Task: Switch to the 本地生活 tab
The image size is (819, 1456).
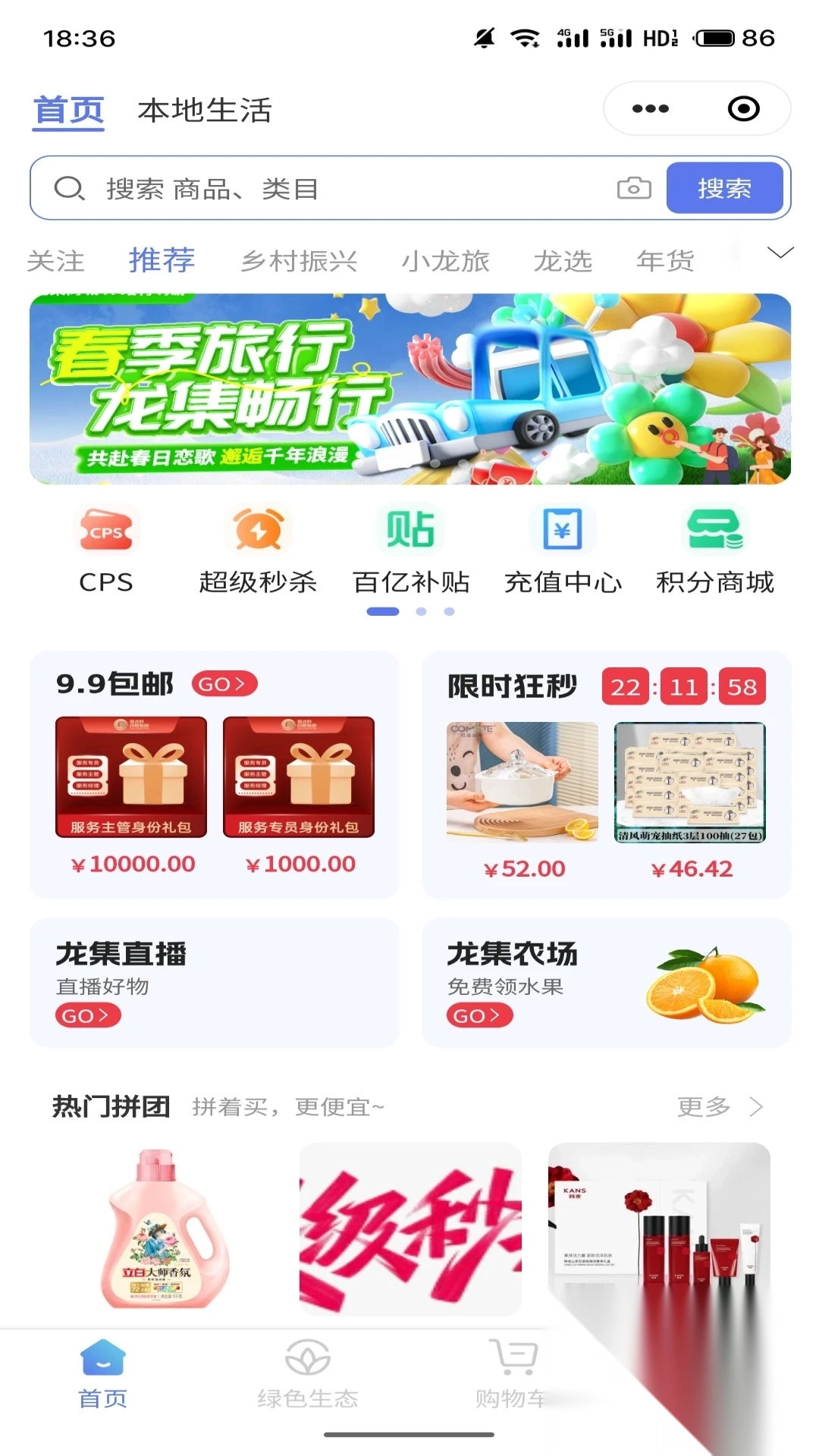Action: click(204, 111)
